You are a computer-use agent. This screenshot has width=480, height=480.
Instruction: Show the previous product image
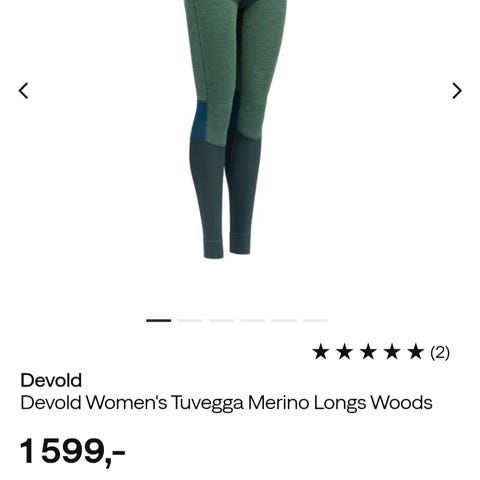point(23,91)
